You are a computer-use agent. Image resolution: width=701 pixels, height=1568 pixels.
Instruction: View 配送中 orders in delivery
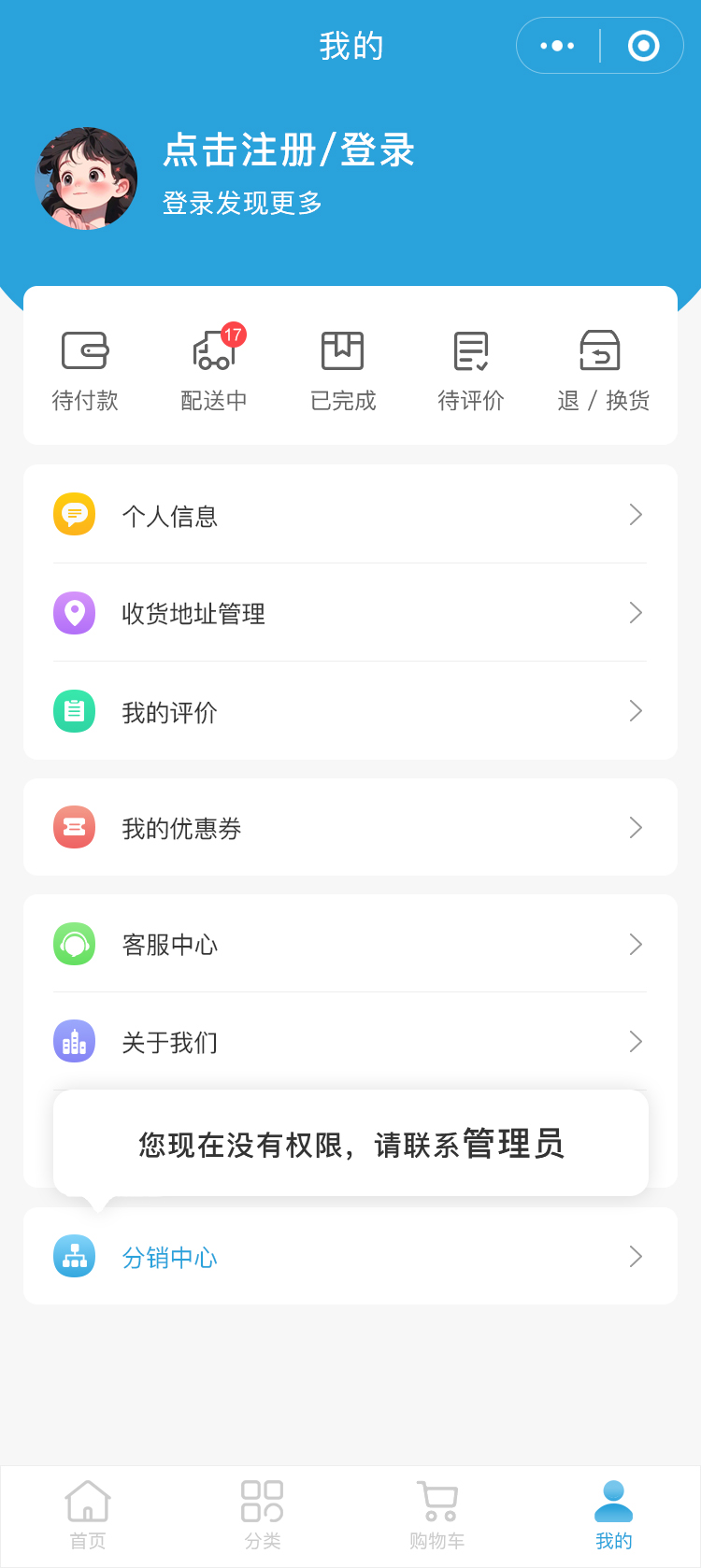click(x=214, y=370)
